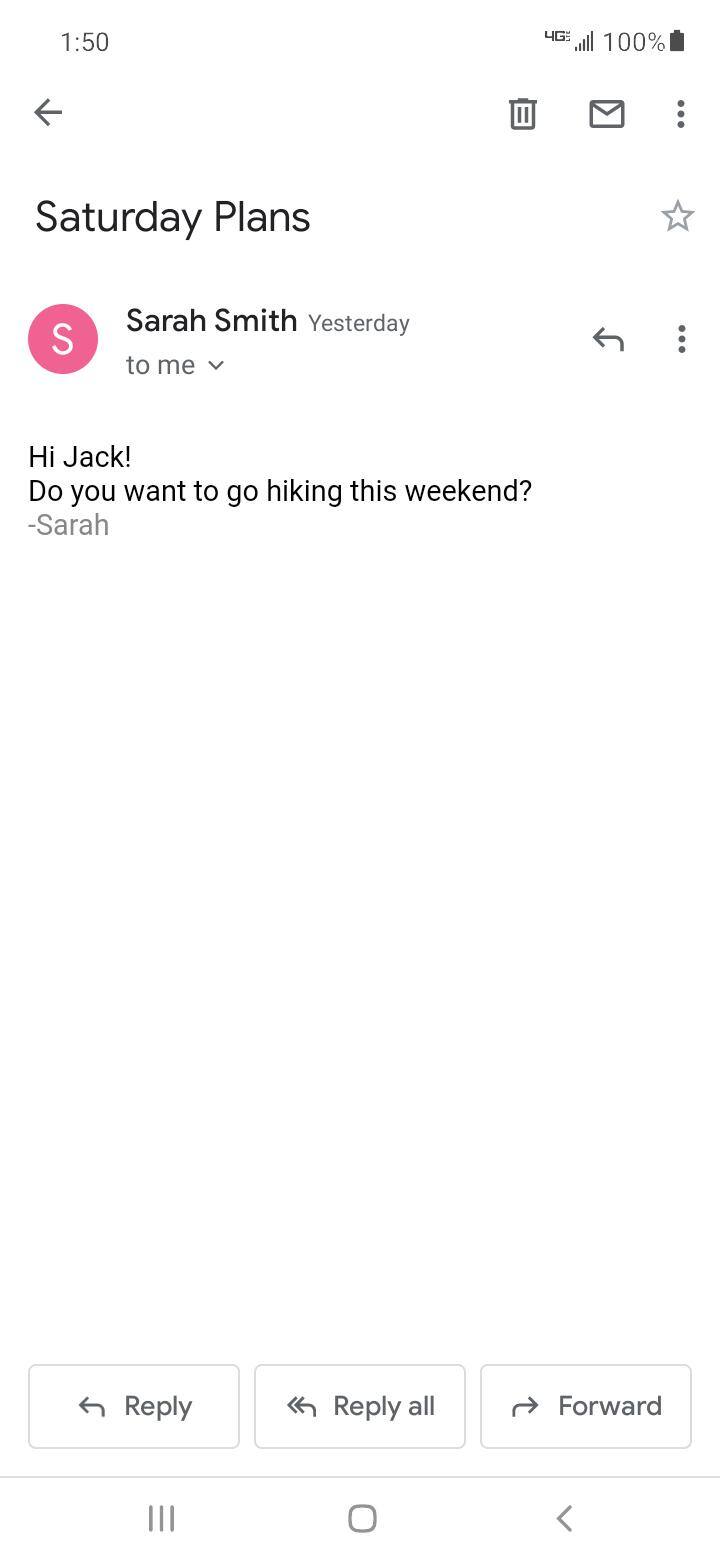The image size is (720, 1560).
Task: Go to the home screen
Action: tap(362, 1518)
